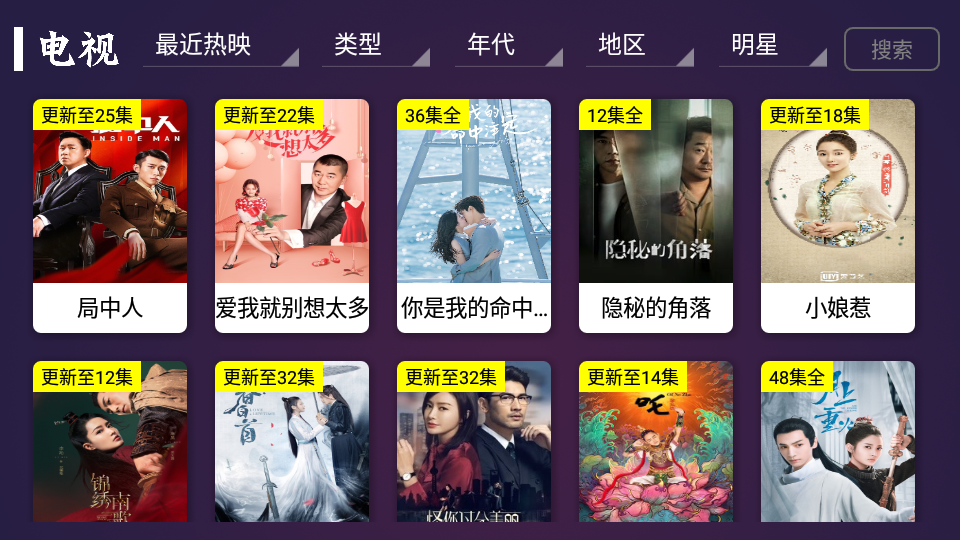
Task: Expand the 明星 actor filter
Action: click(772, 46)
